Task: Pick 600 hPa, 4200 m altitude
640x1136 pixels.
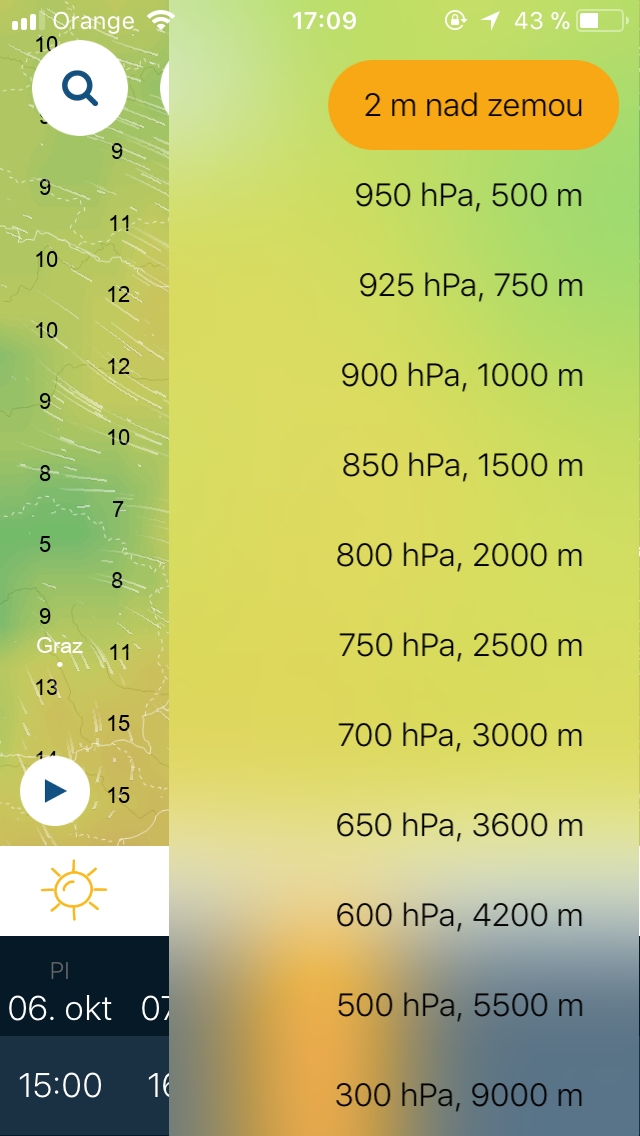Action: tap(460, 915)
